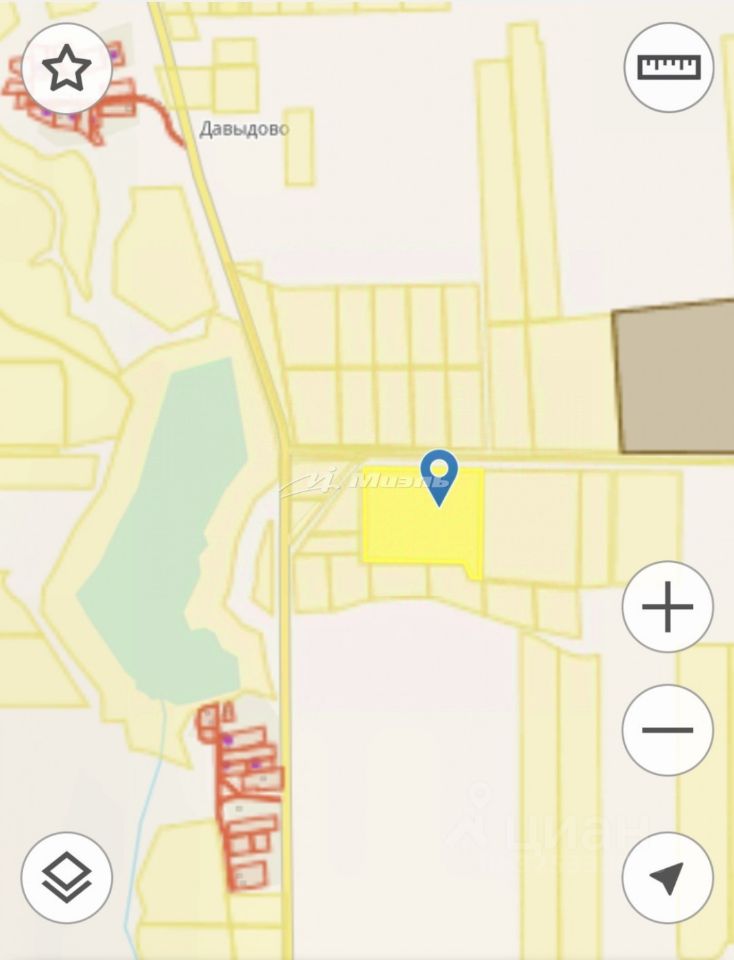Open favorites with the star button
Image resolution: width=734 pixels, height=960 pixels.
click(67, 69)
